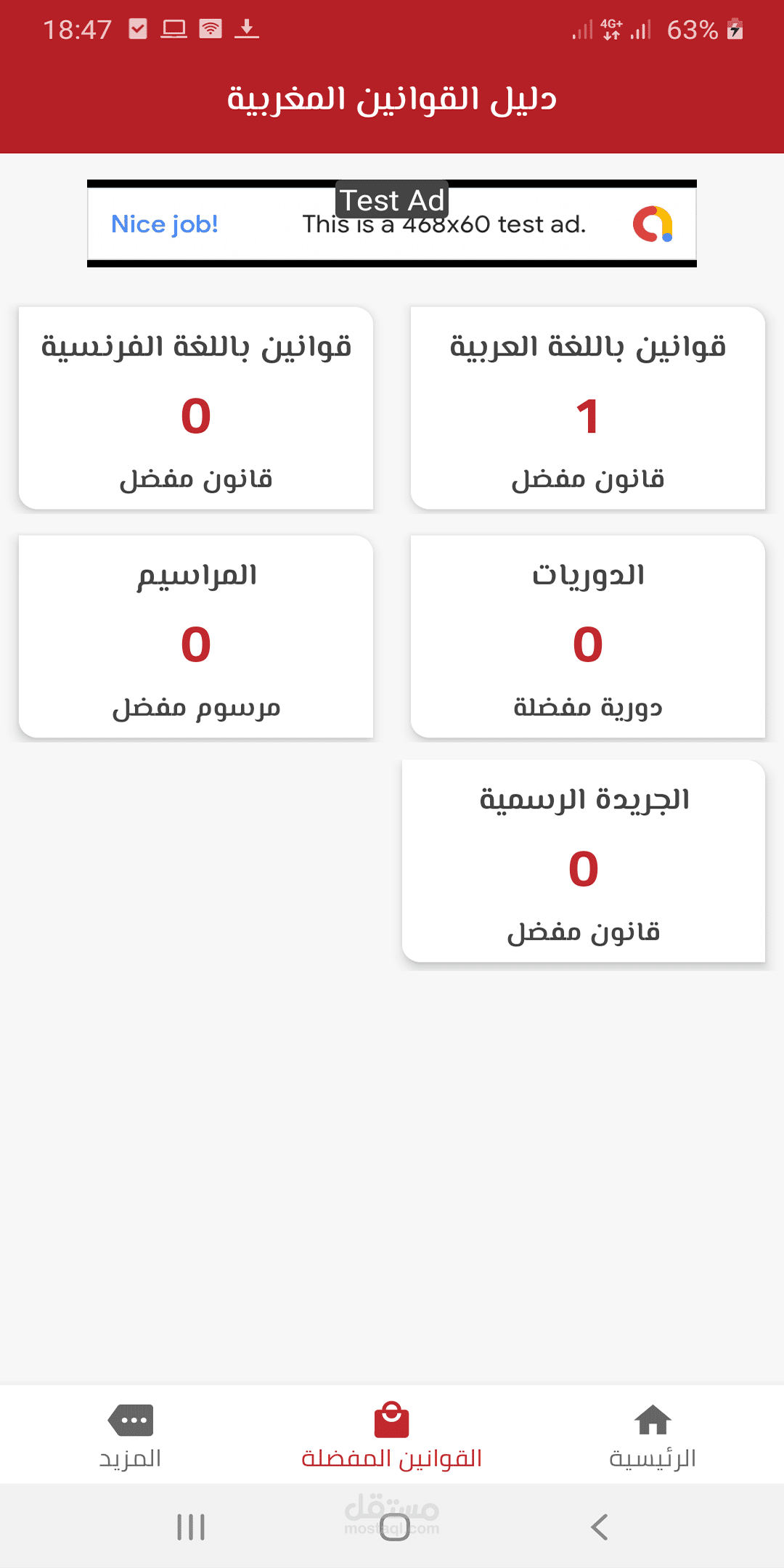Tap the Test Ad banner
The width and height of the screenshot is (784, 1568).
(x=392, y=224)
